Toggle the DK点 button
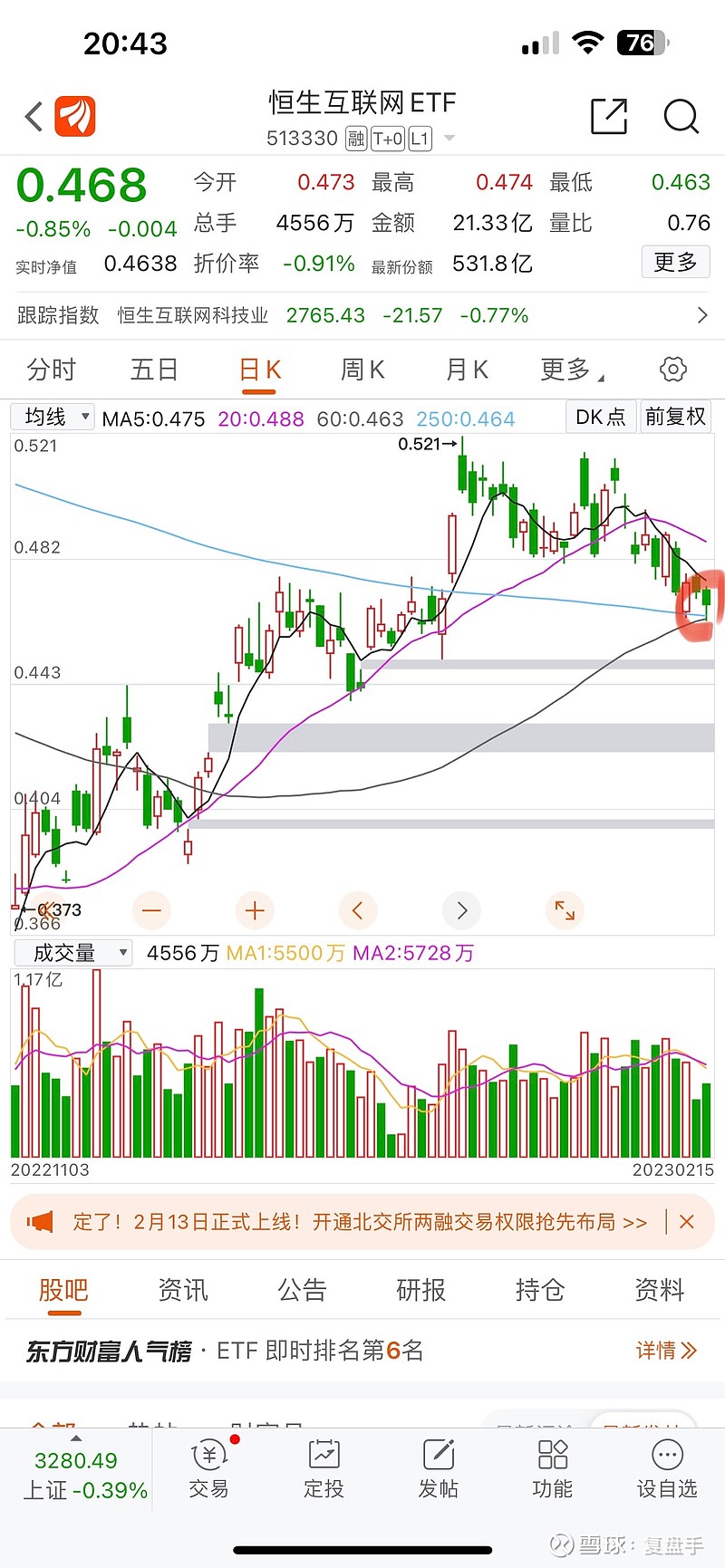The height and width of the screenshot is (1568, 725). [x=601, y=417]
